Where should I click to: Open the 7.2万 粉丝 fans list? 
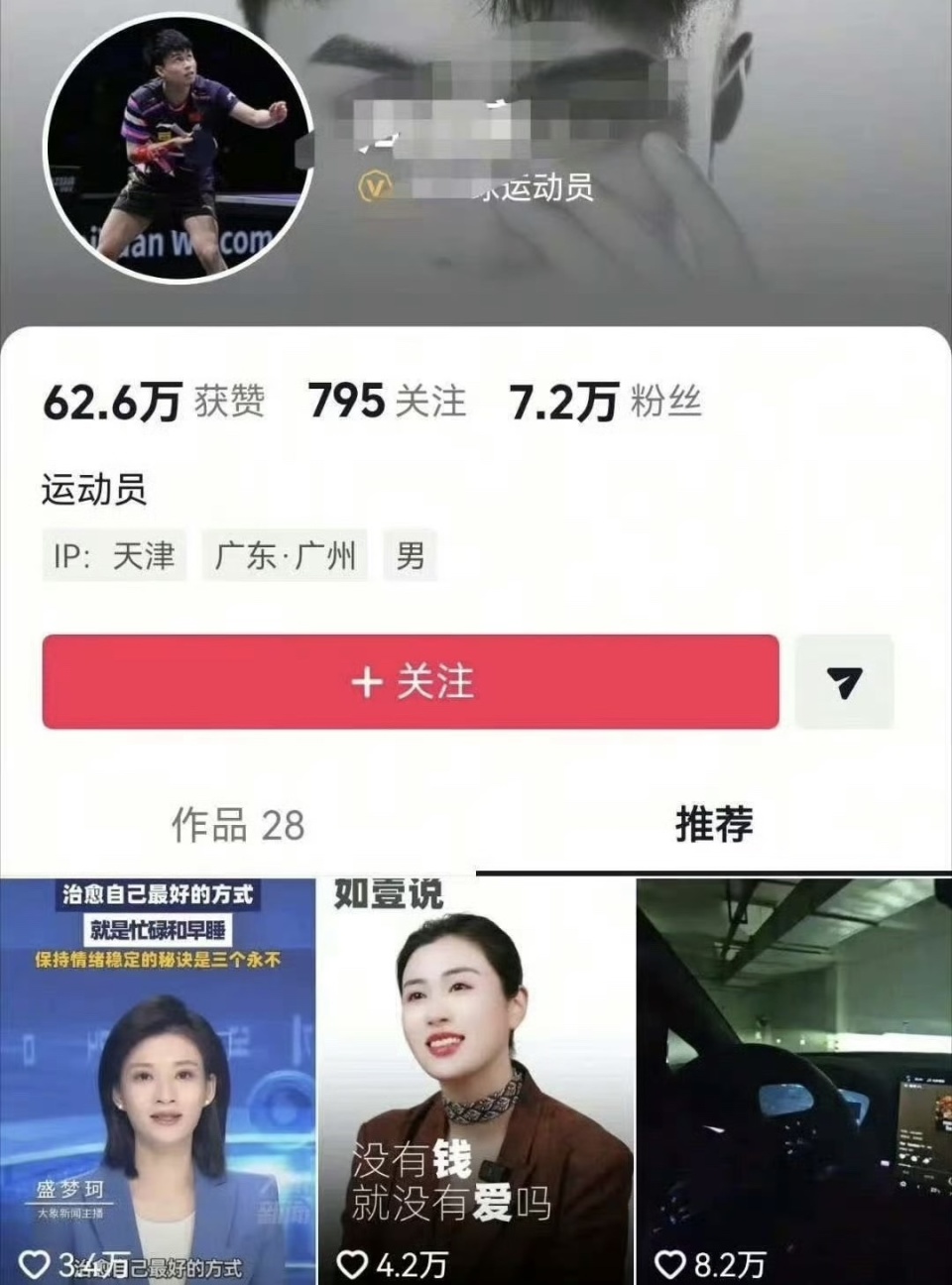pos(606,401)
